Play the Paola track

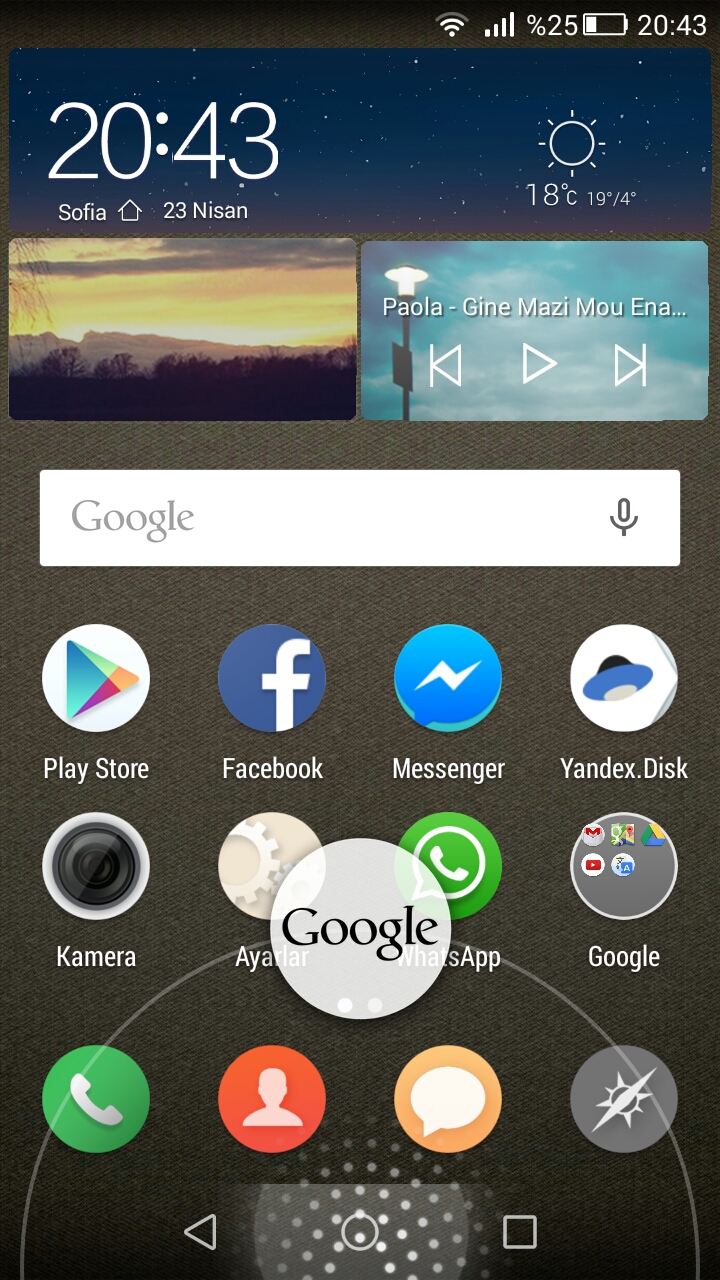coord(539,365)
